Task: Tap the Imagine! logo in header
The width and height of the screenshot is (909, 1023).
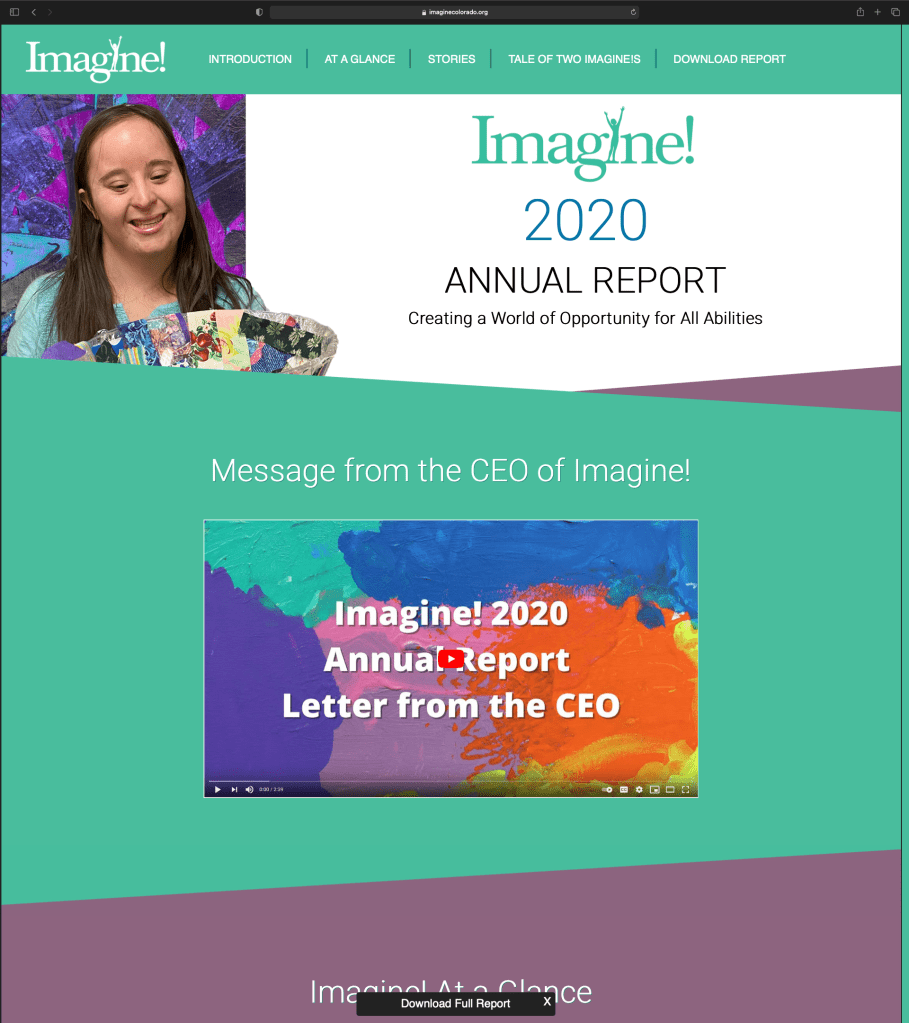Action: 96,59
